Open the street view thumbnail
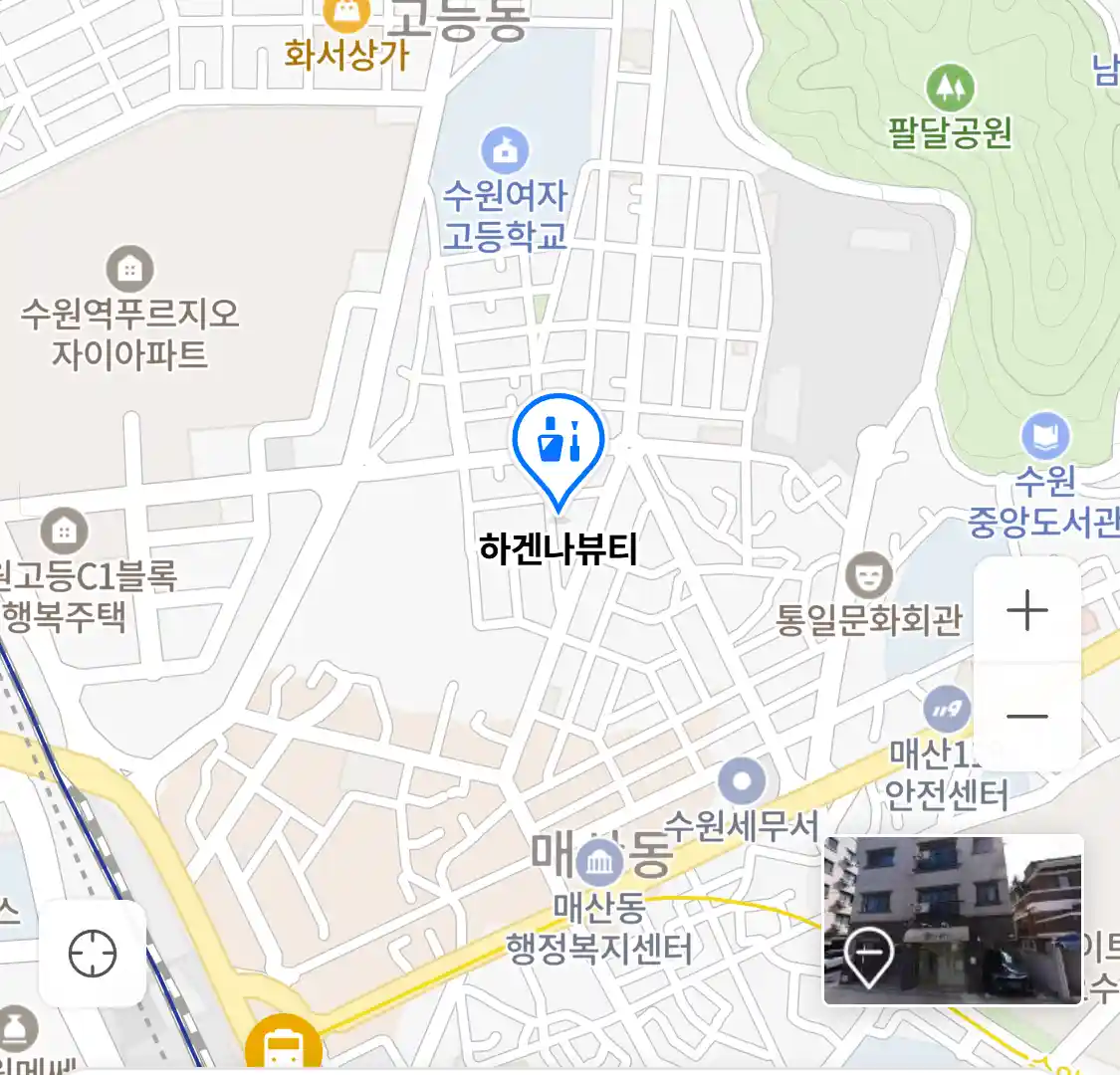Image resolution: width=1120 pixels, height=1075 pixels. pyautogui.click(x=953, y=920)
